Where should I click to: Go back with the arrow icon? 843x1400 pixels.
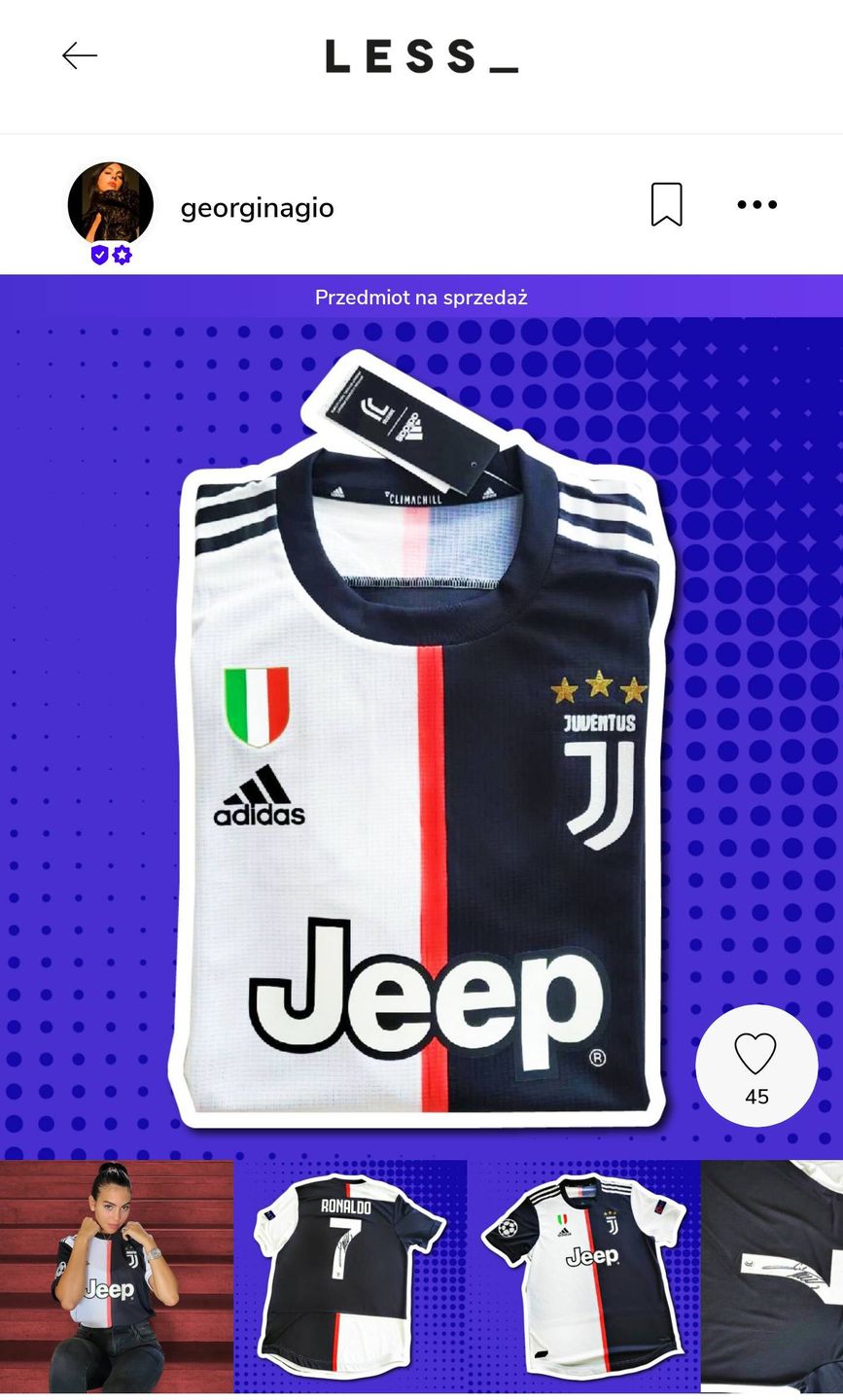pyautogui.click(x=80, y=55)
